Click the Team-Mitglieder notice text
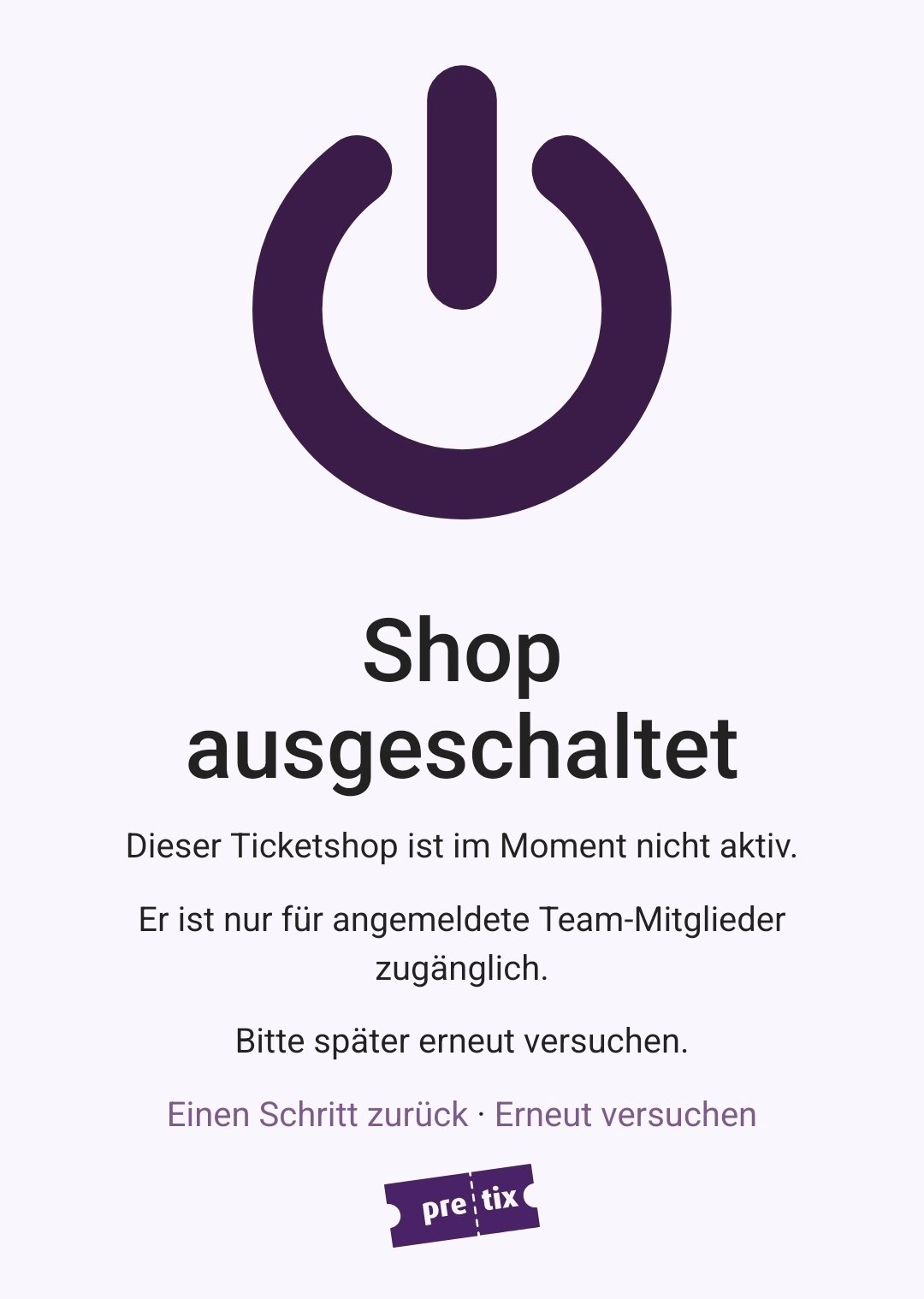The width and height of the screenshot is (924, 1299). pos(462,946)
